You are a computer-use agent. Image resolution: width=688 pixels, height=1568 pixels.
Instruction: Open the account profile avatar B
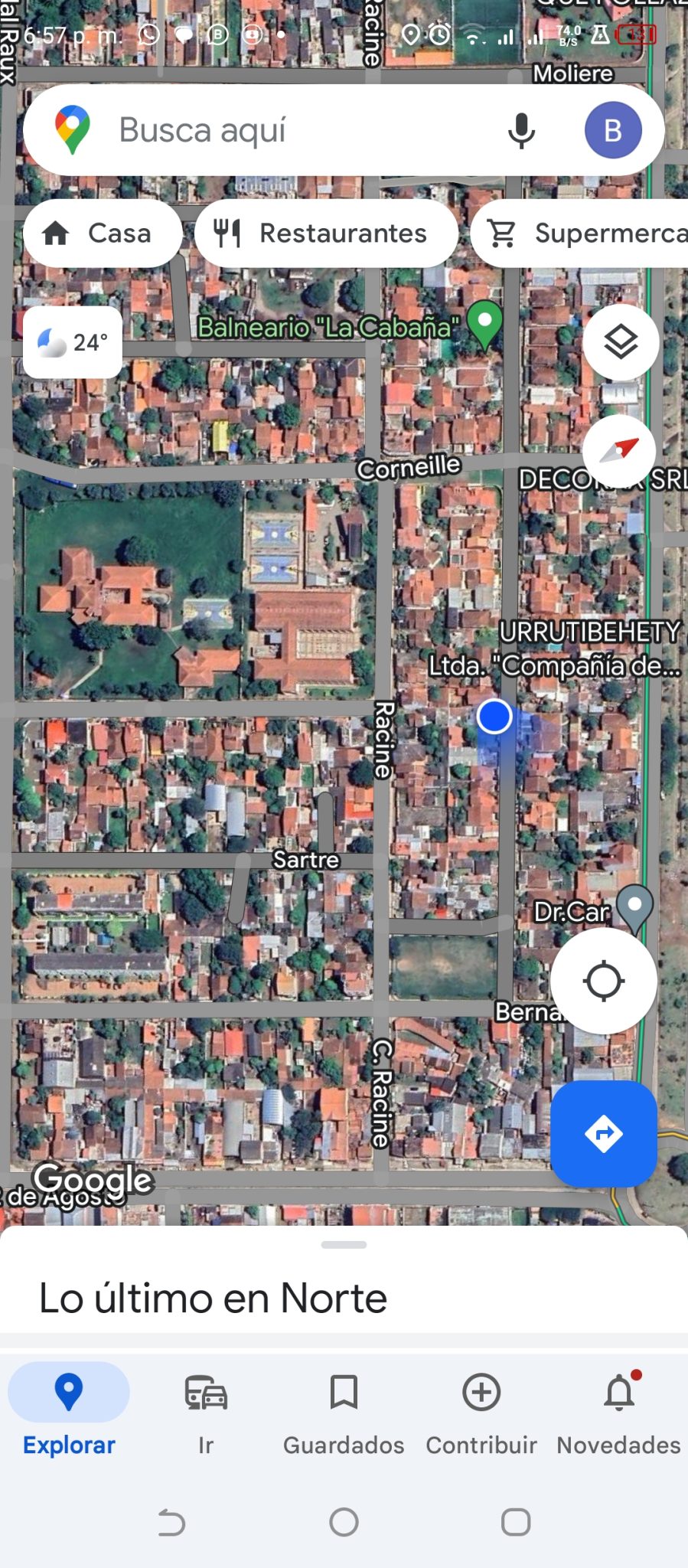[613, 130]
